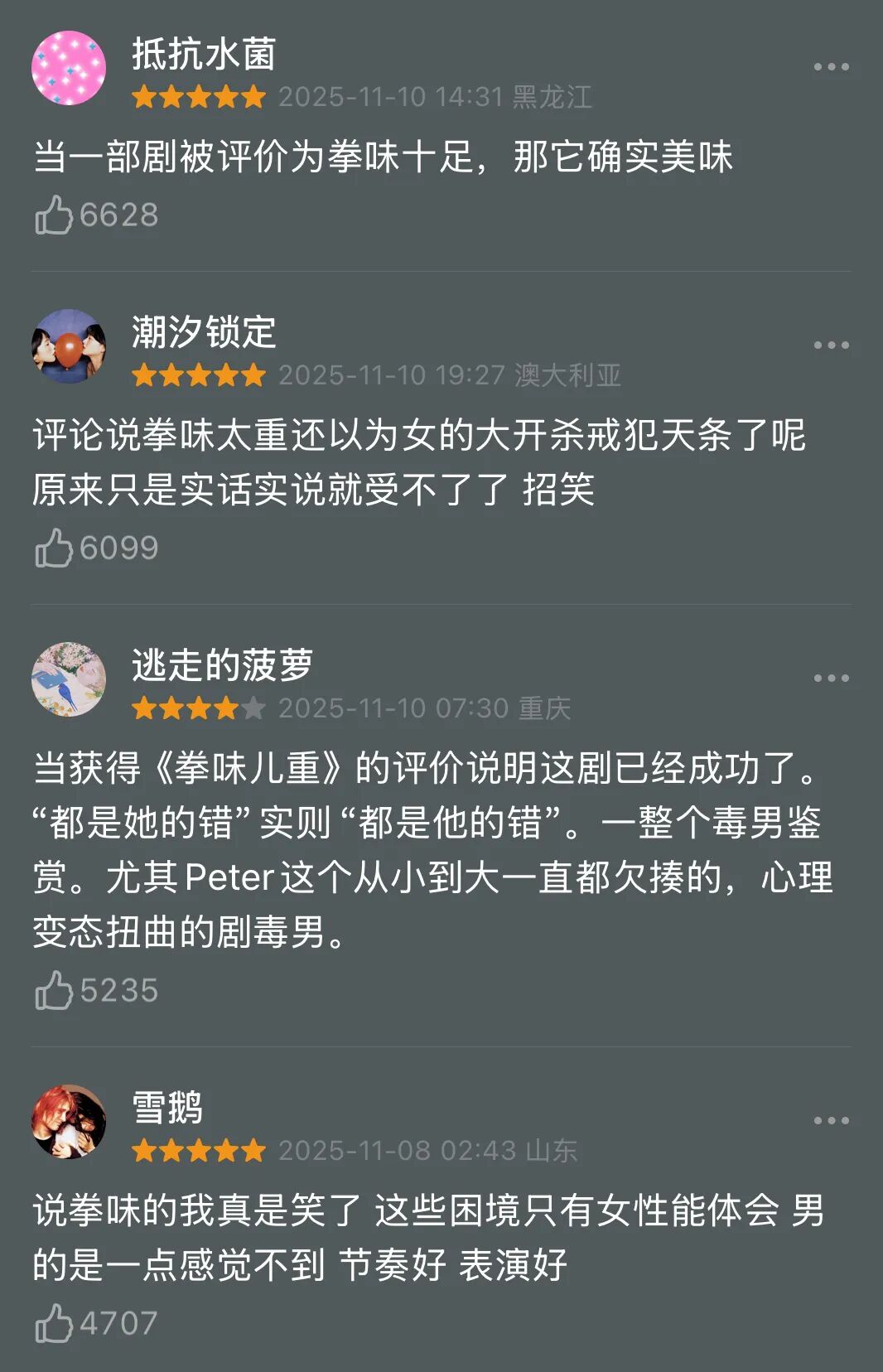Tap the username 雪鹅
The image size is (883, 1372).
(167, 1109)
